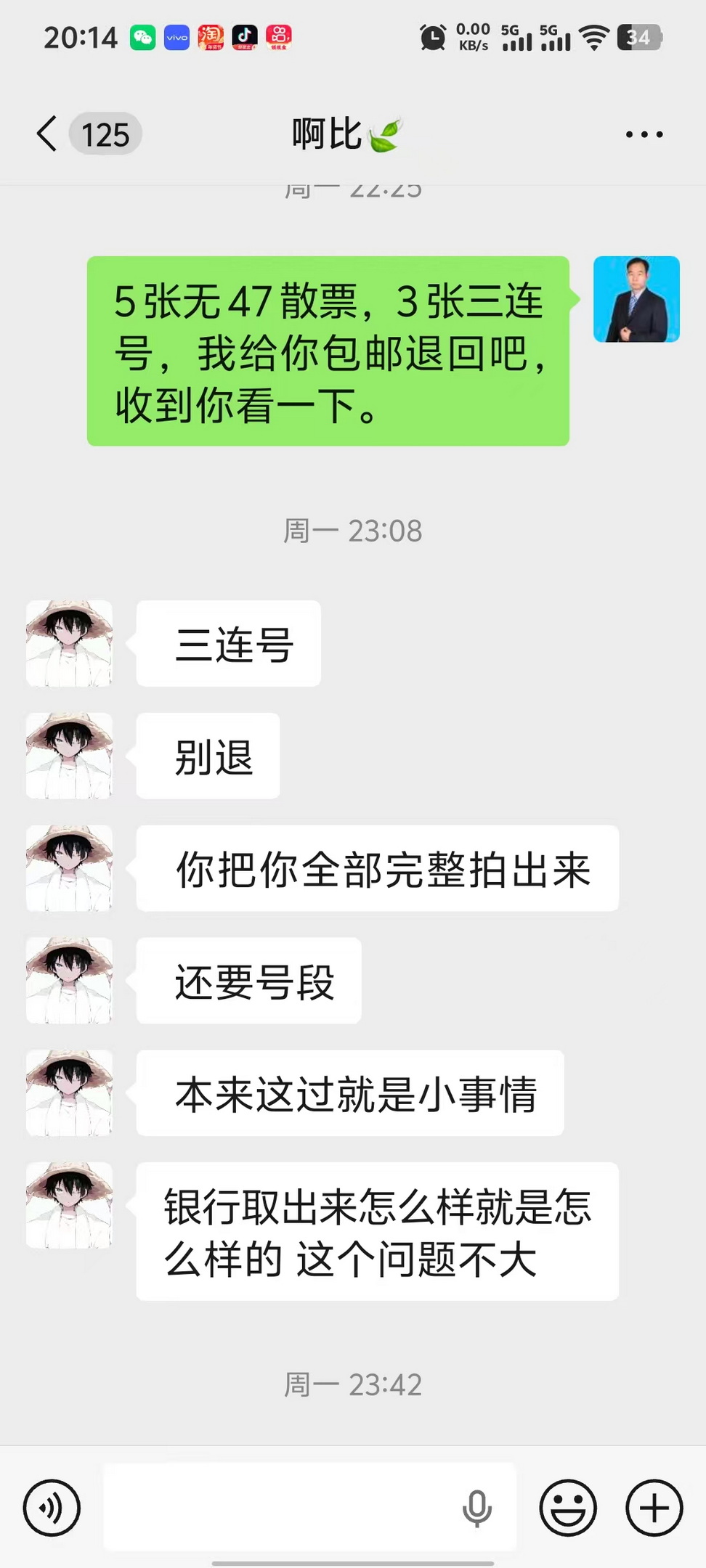Tap the green sent message about 包邮退回
The width and height of the screenshot is (706, 1568).
tap(328, 351)
